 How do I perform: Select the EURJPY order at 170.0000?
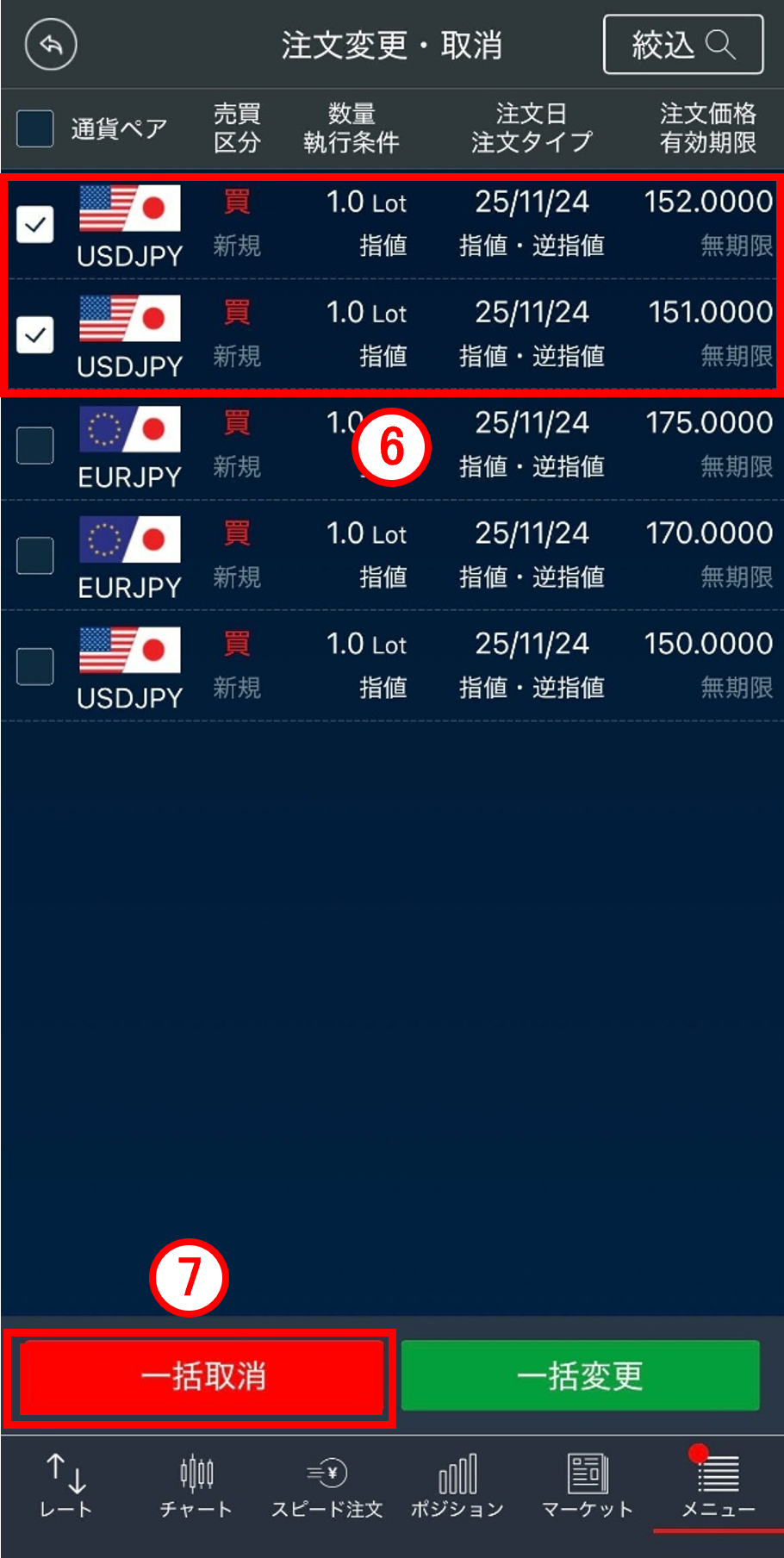[x=35, y=556]
